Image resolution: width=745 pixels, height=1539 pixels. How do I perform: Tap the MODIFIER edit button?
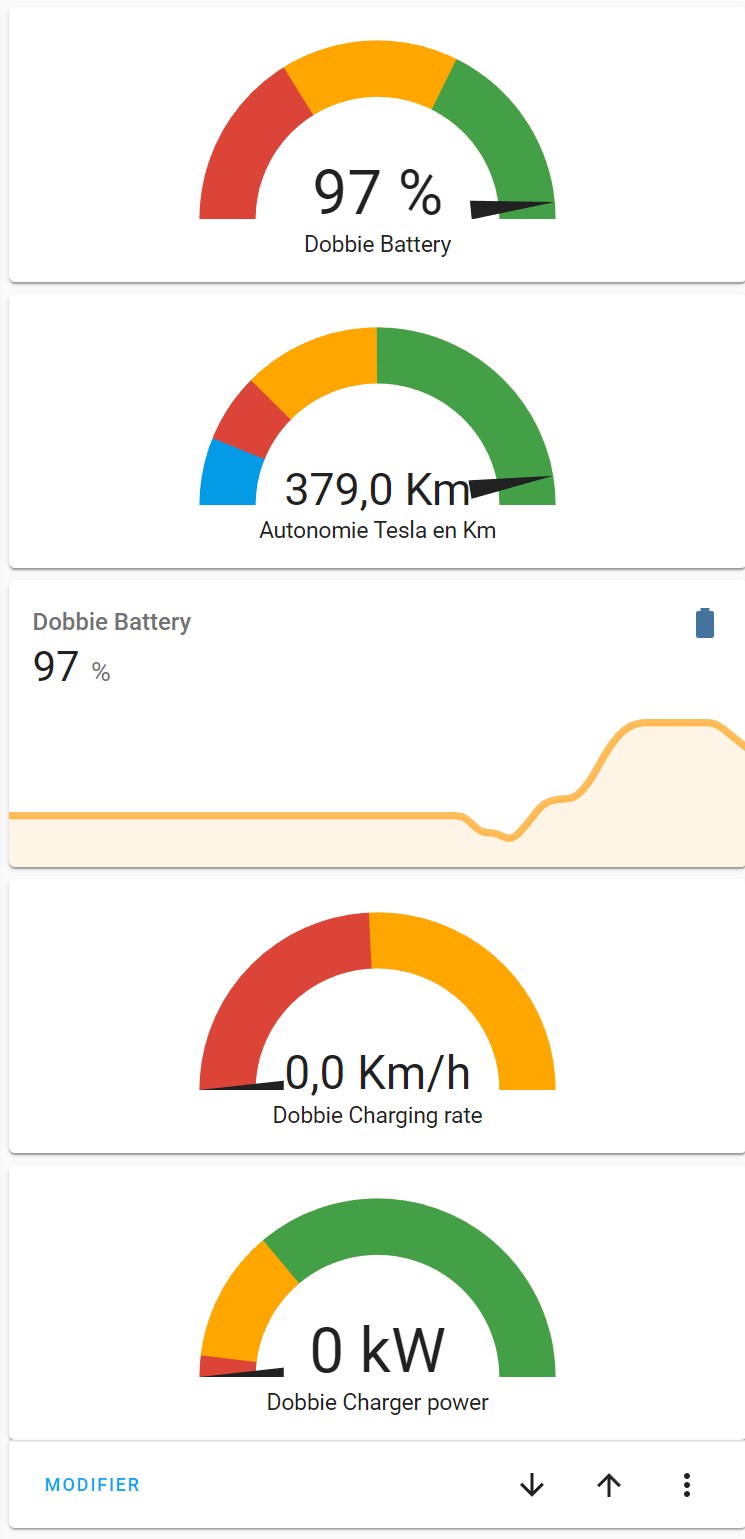pyautogui.click(x=92, y=1485)
